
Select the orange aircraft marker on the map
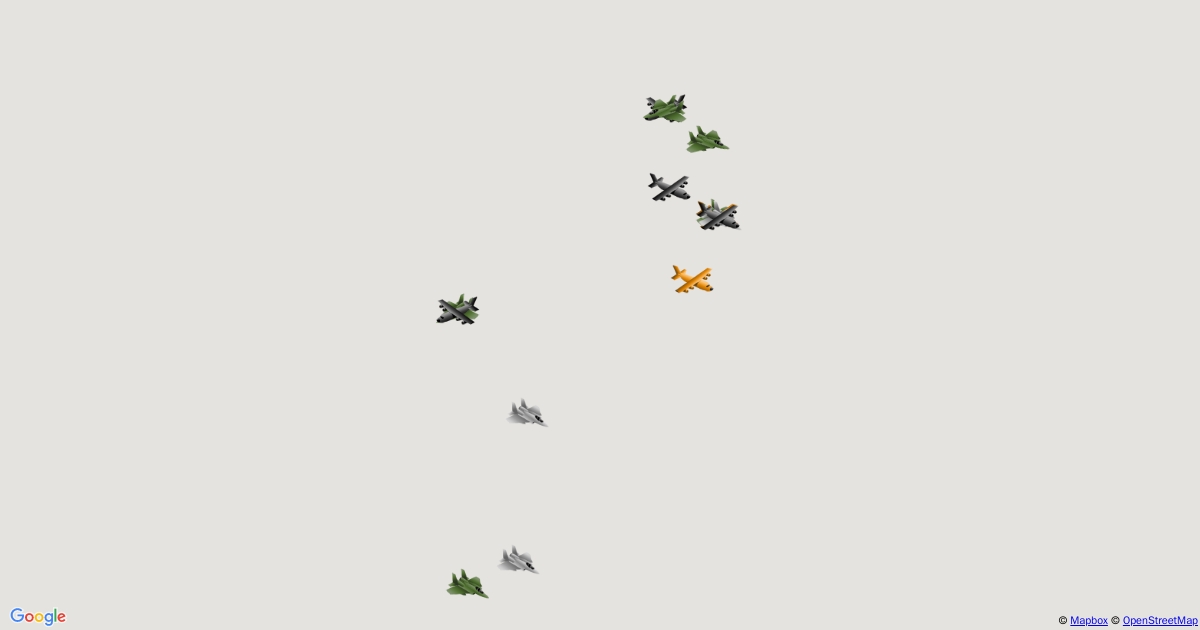click(x=692, y=279)
